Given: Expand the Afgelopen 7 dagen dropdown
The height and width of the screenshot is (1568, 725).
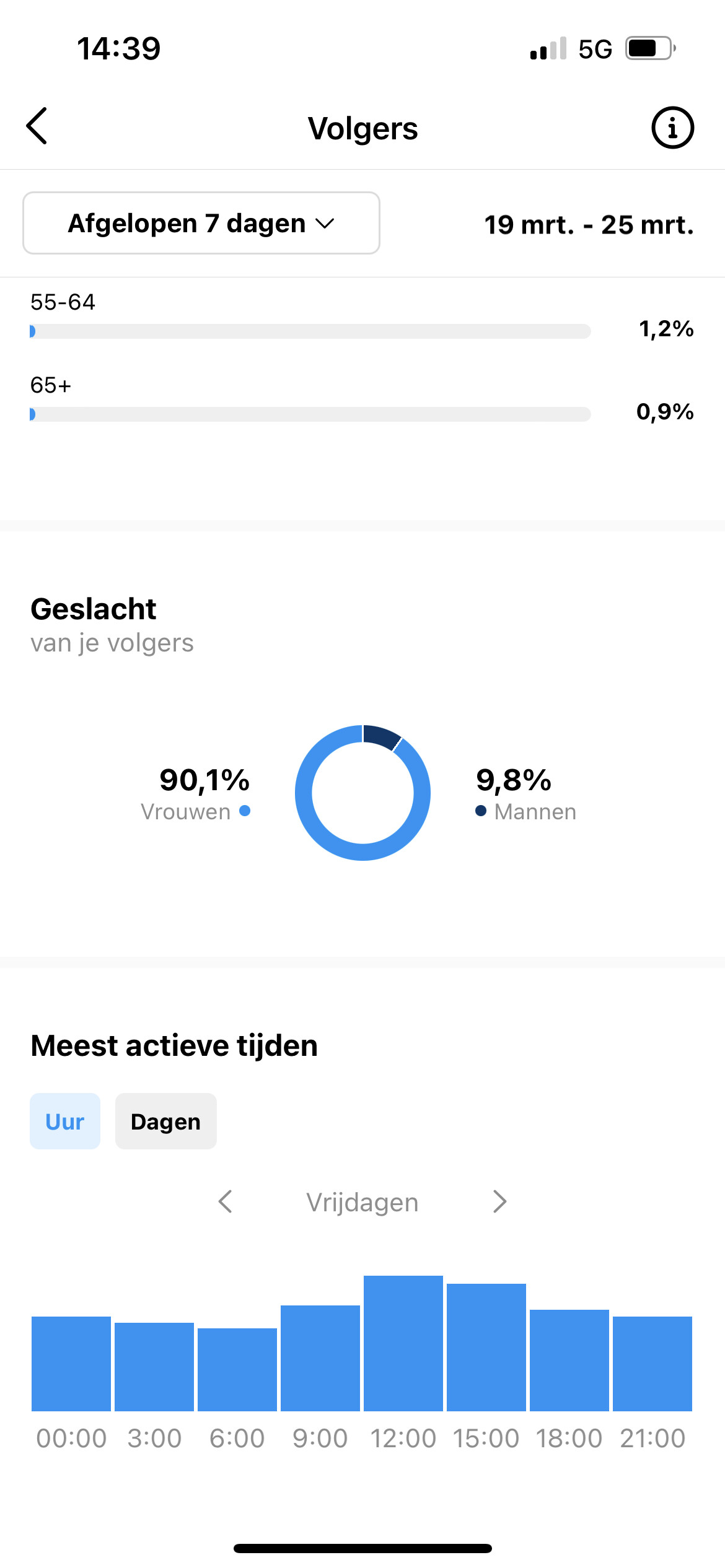Looking at the screenshot, I should 201,223.
